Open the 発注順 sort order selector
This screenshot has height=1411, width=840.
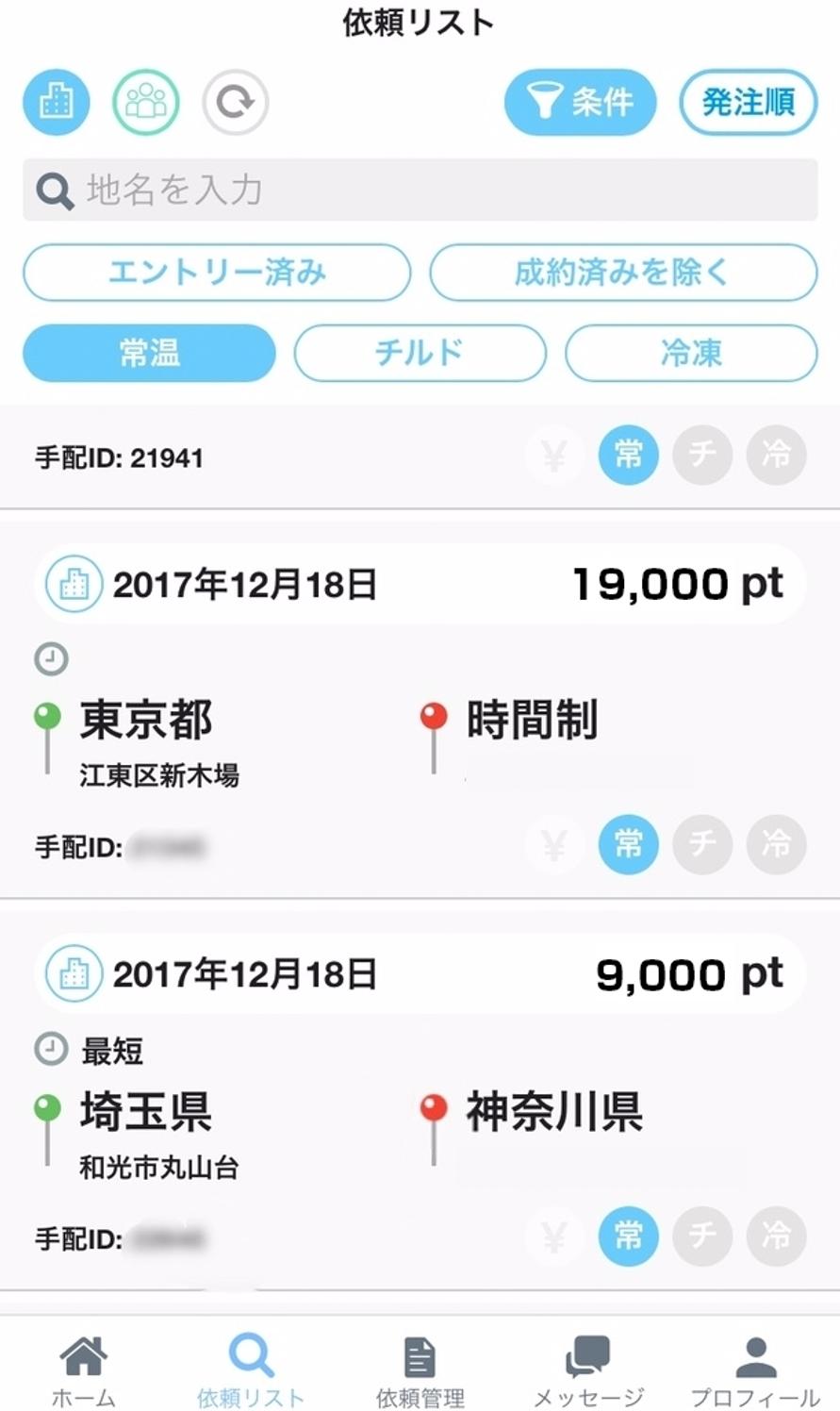pyautogui.click(x=748, y=102)
